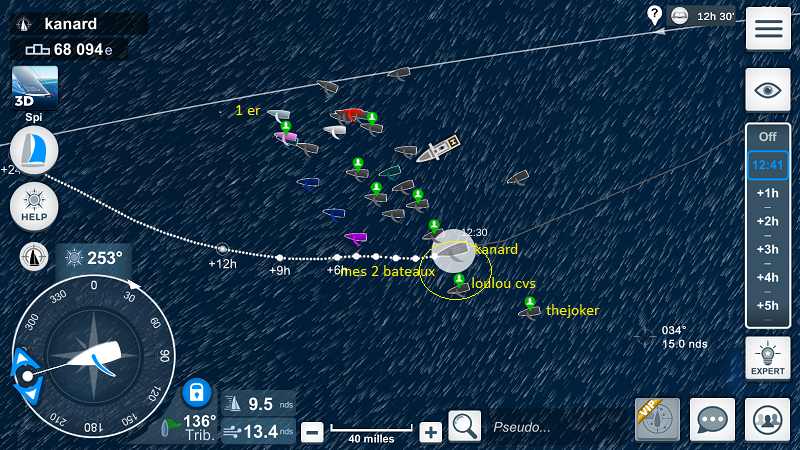Open the hamburger main menu
This screenshot has width=800, height=450.
coord(768,28)
